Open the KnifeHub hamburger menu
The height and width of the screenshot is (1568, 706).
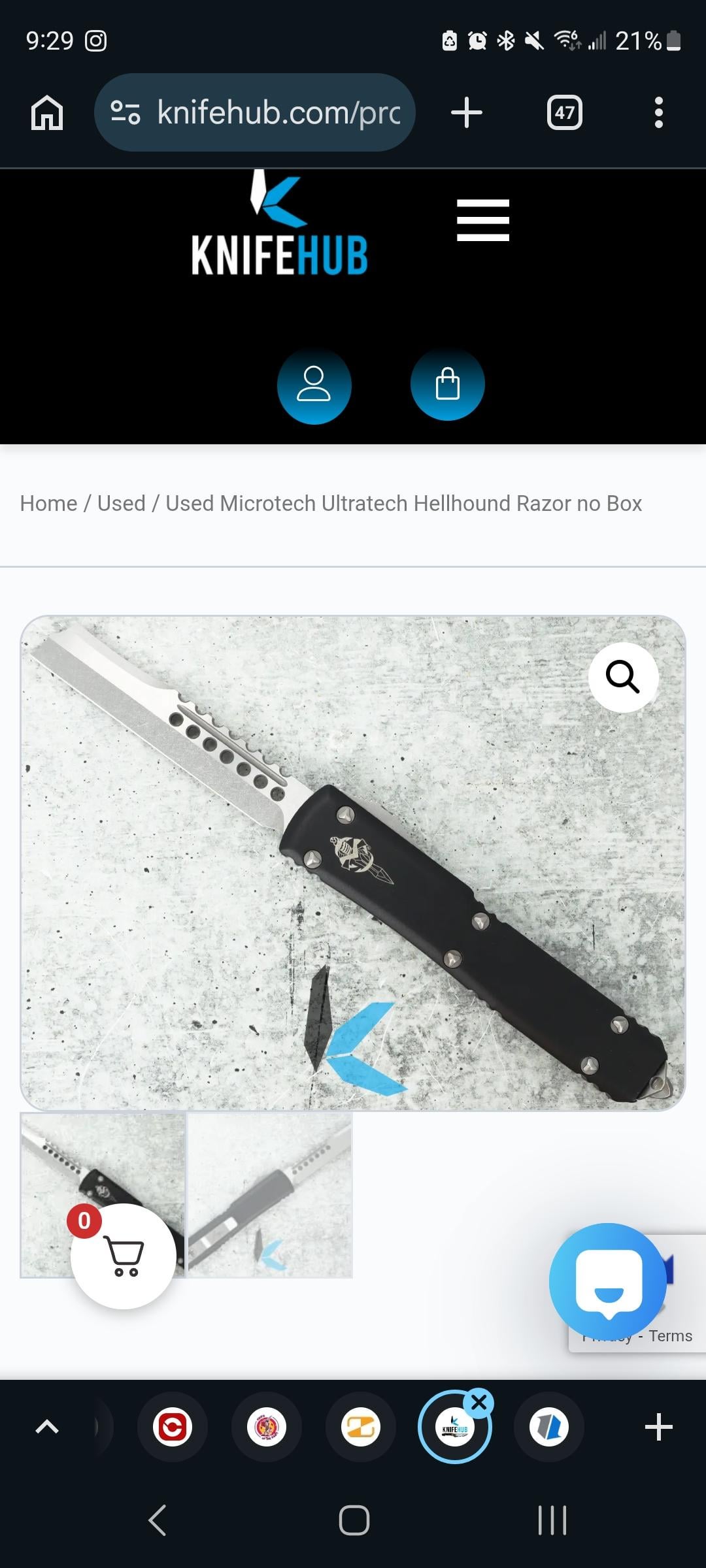[482, 220]
